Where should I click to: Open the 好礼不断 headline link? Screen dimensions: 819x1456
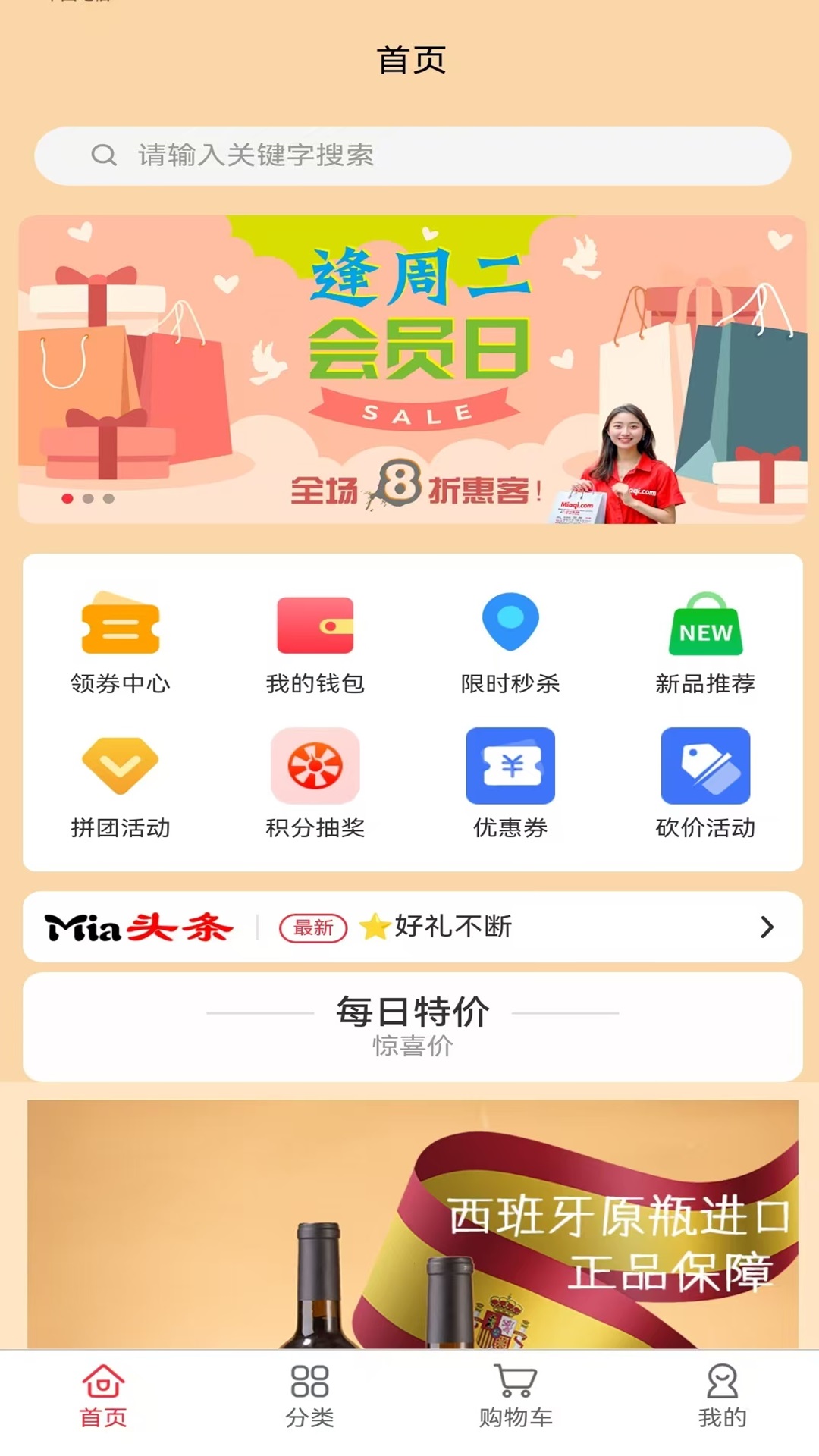coord(451,926)
